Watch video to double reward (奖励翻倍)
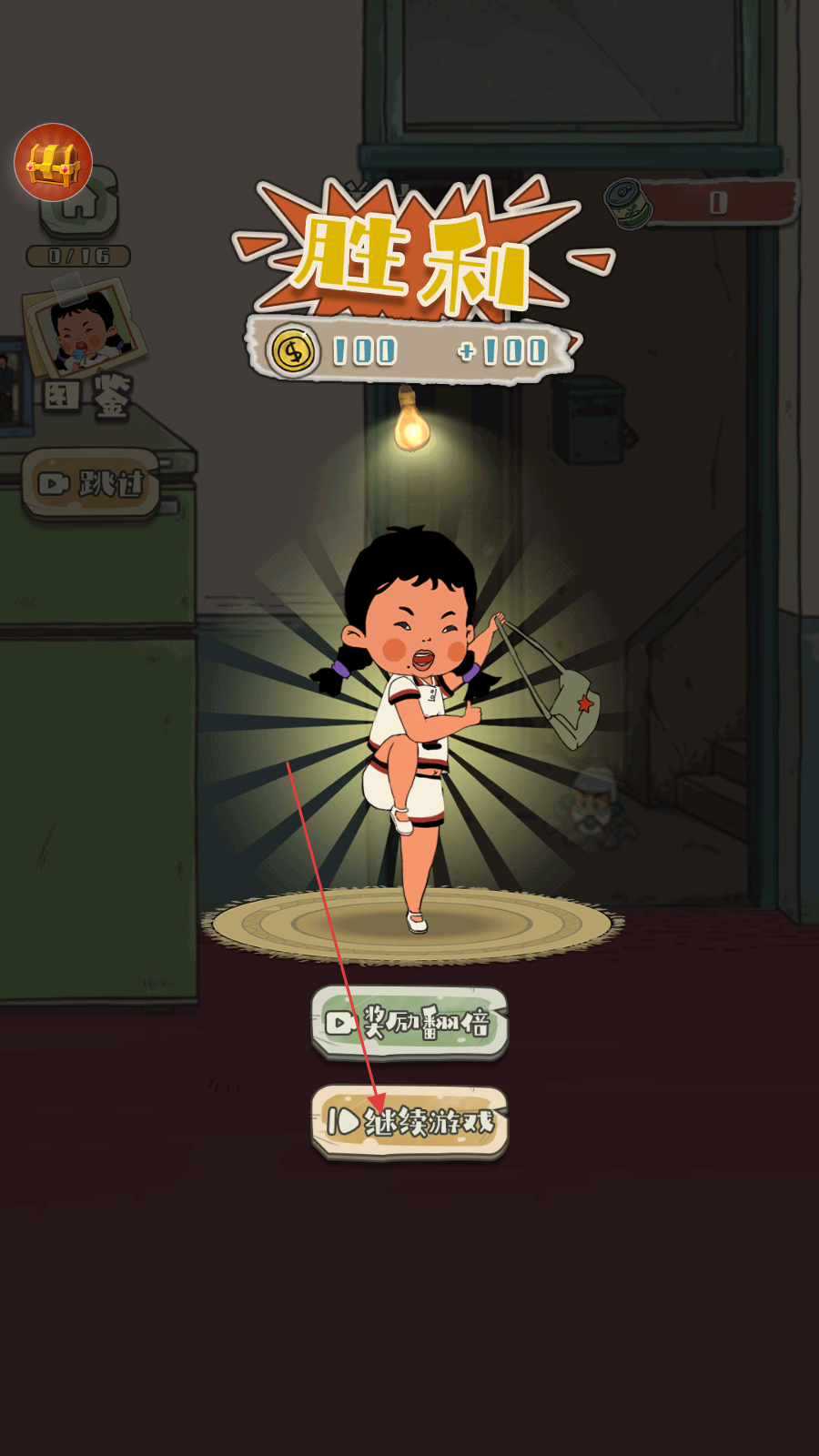 point(409,1023)
